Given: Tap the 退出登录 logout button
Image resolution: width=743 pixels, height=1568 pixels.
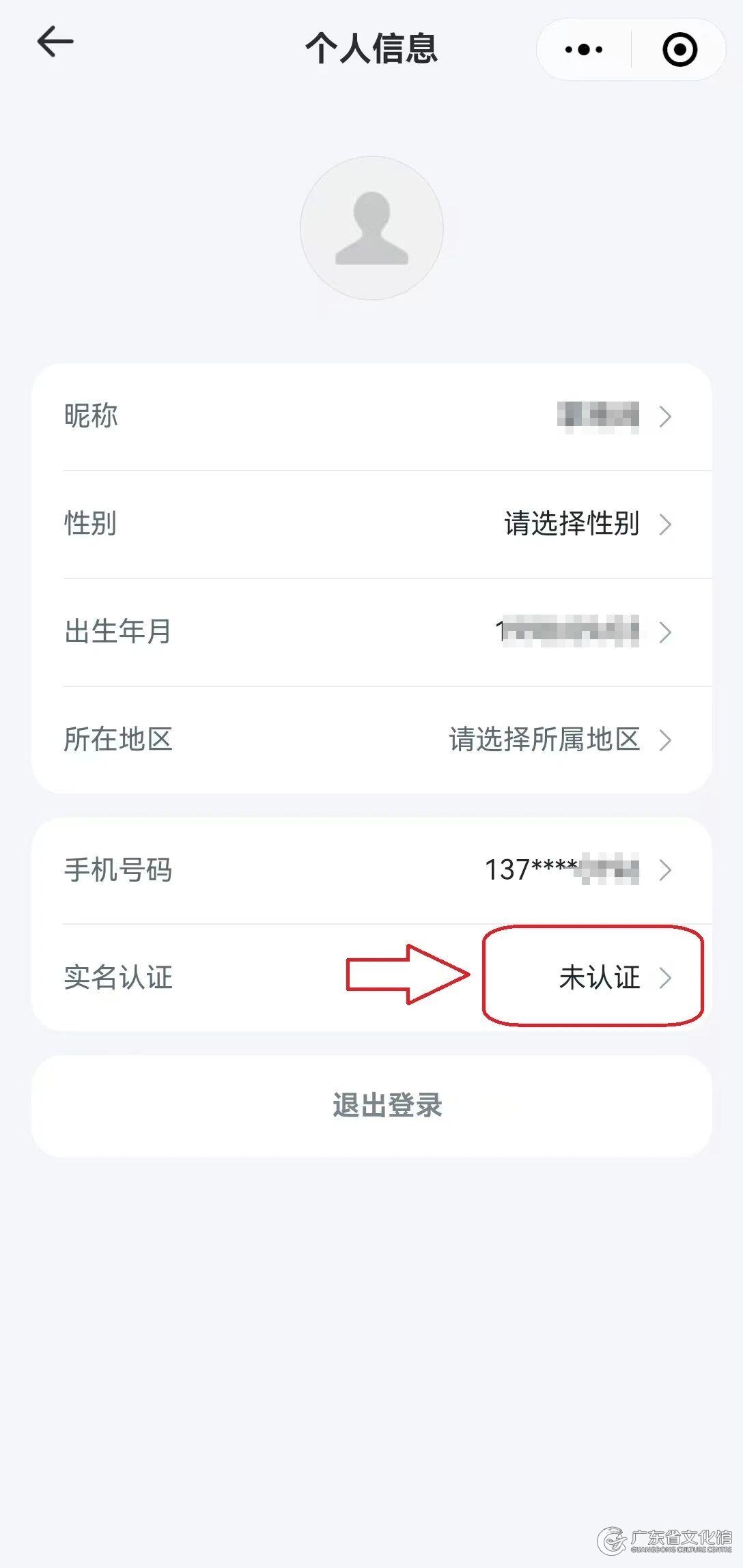Looking at the screenshot, I should pos(371,1106).
